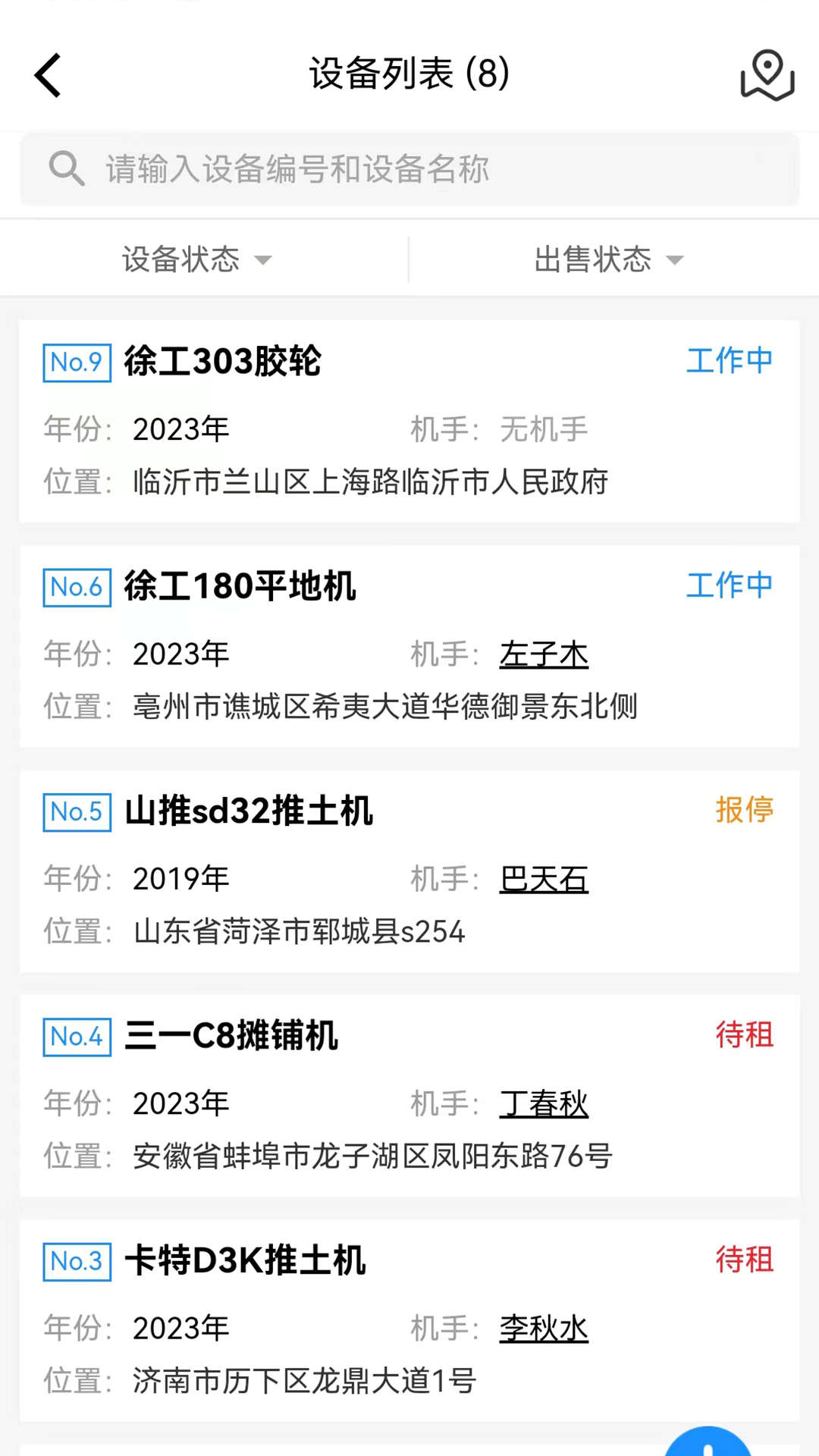The image size is (819, 1456).
Task: Click the No.3 badge of 卡特D3K推土机
Action: pyautogui.click(x=76, y=1263)
